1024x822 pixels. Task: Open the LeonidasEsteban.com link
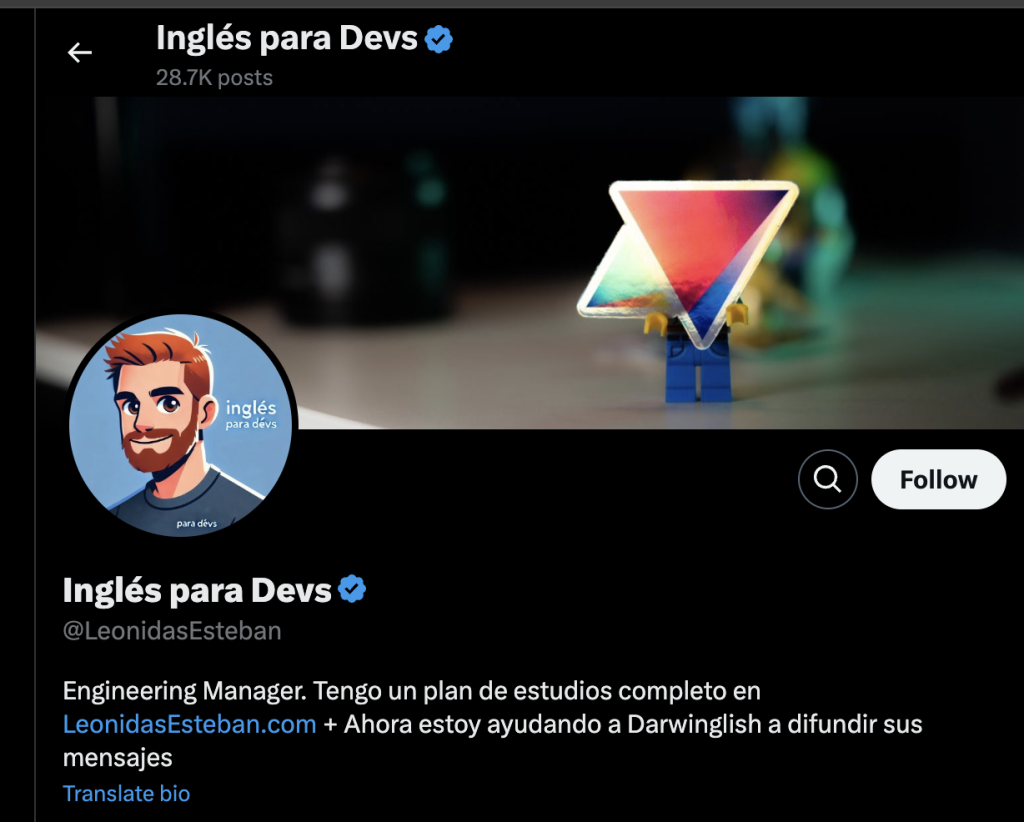pos(189,724)
